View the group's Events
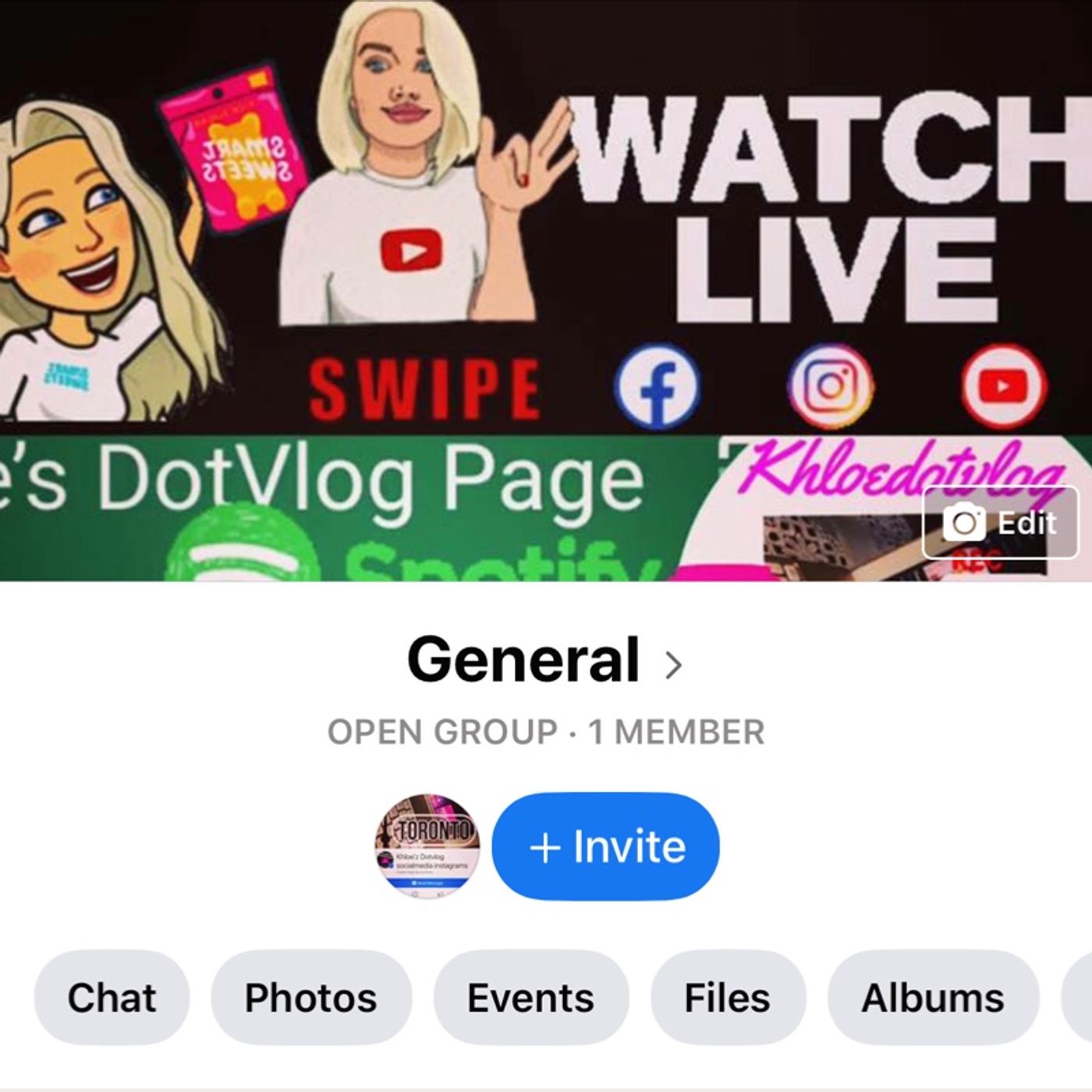Image resolution: width=1092 pixels, height=1092 pixels. (530, 998)
